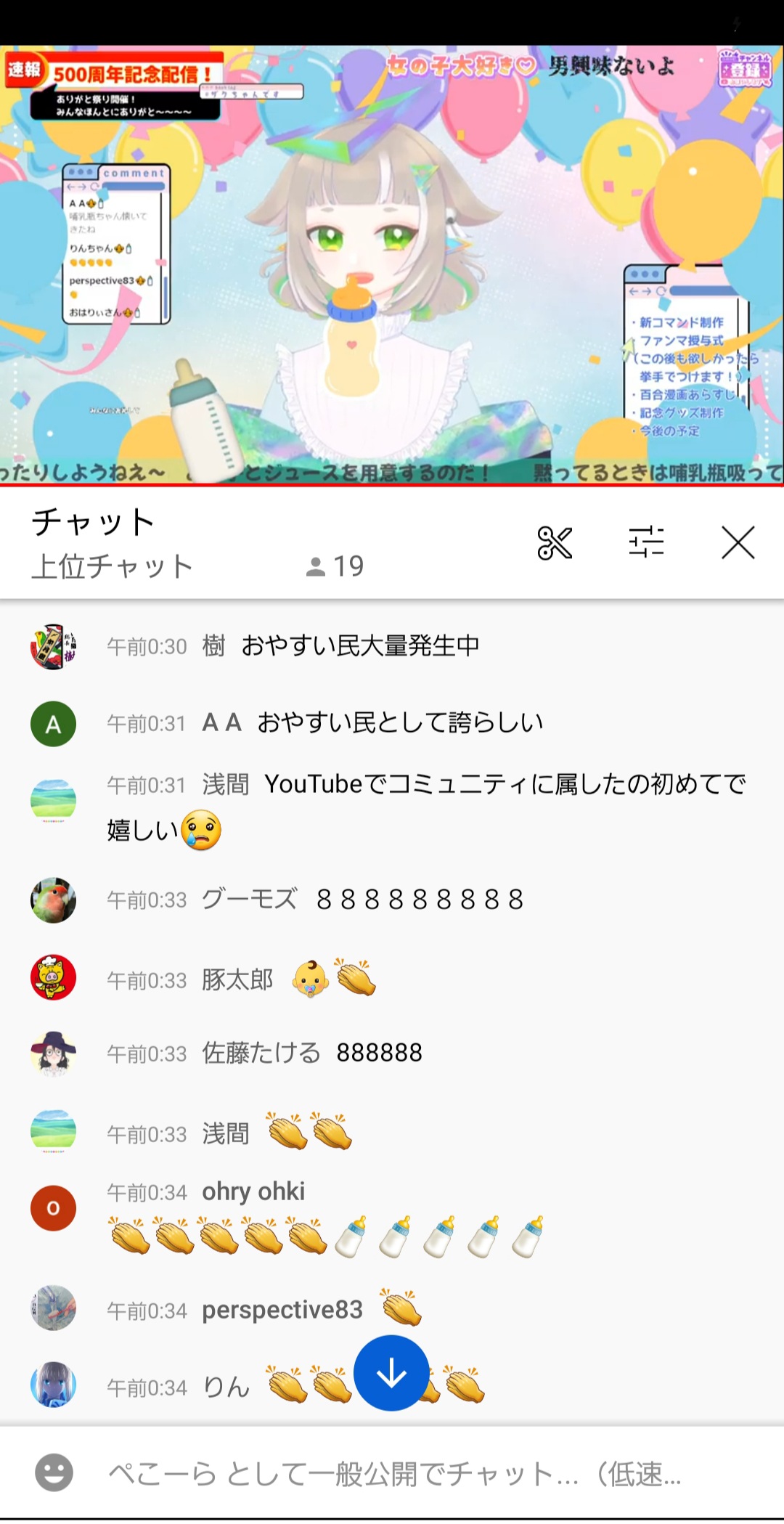Jump to latest messages with down arrow
The height and width of the screenshot is (1524, 784).
(x=391, y=1373)
